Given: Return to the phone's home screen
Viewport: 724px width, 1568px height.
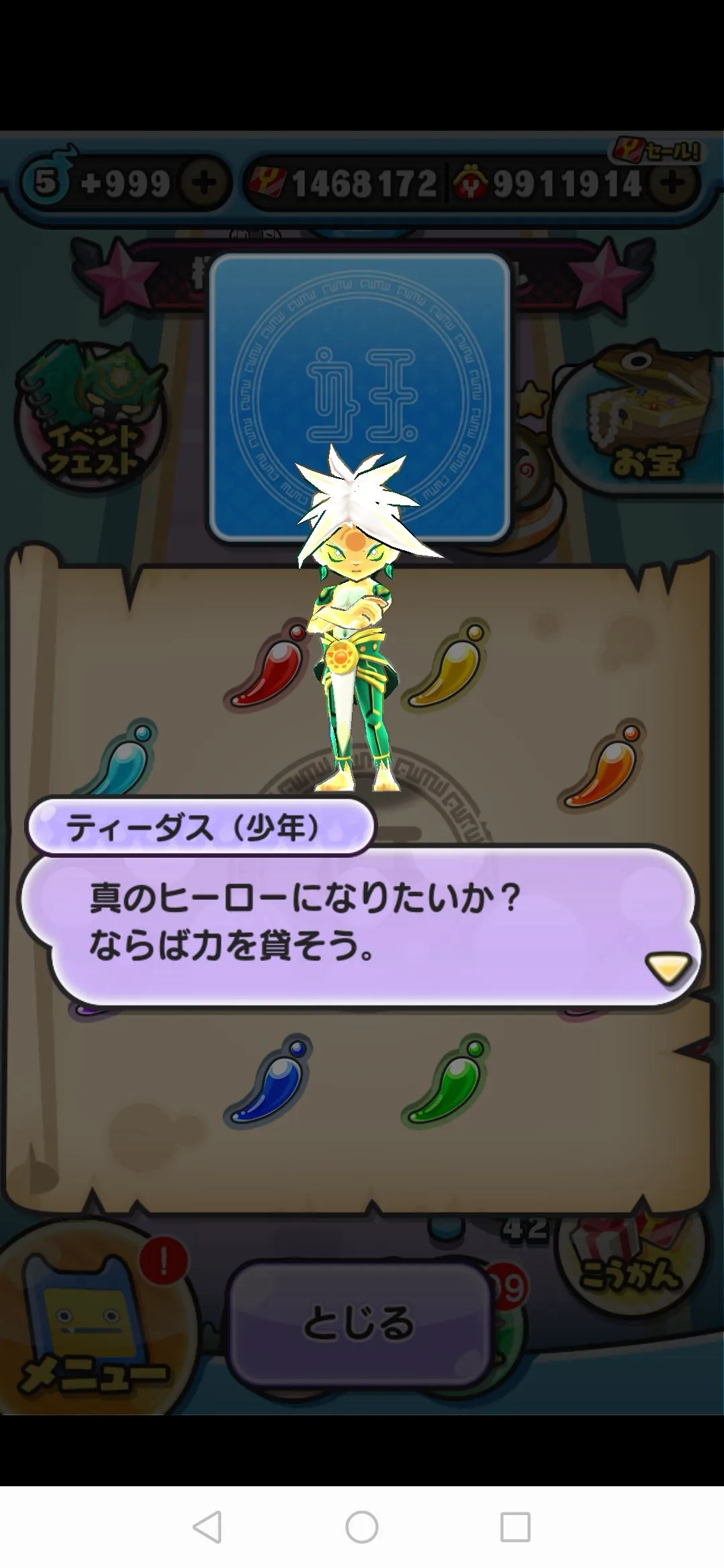Looking at the screenshot, I should point(362,1527).
